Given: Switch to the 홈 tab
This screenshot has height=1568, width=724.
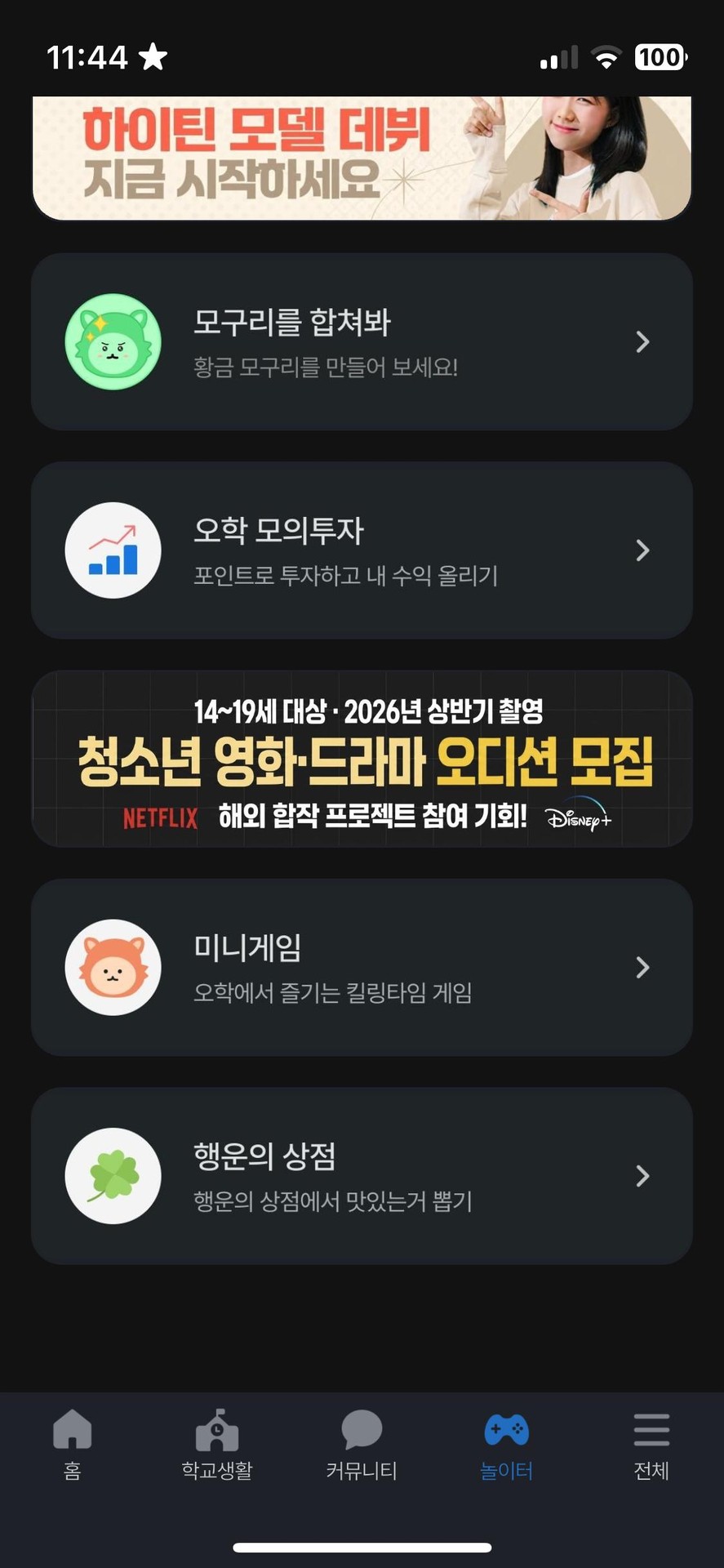Looking at the screenshot, I should (73, 1445).
